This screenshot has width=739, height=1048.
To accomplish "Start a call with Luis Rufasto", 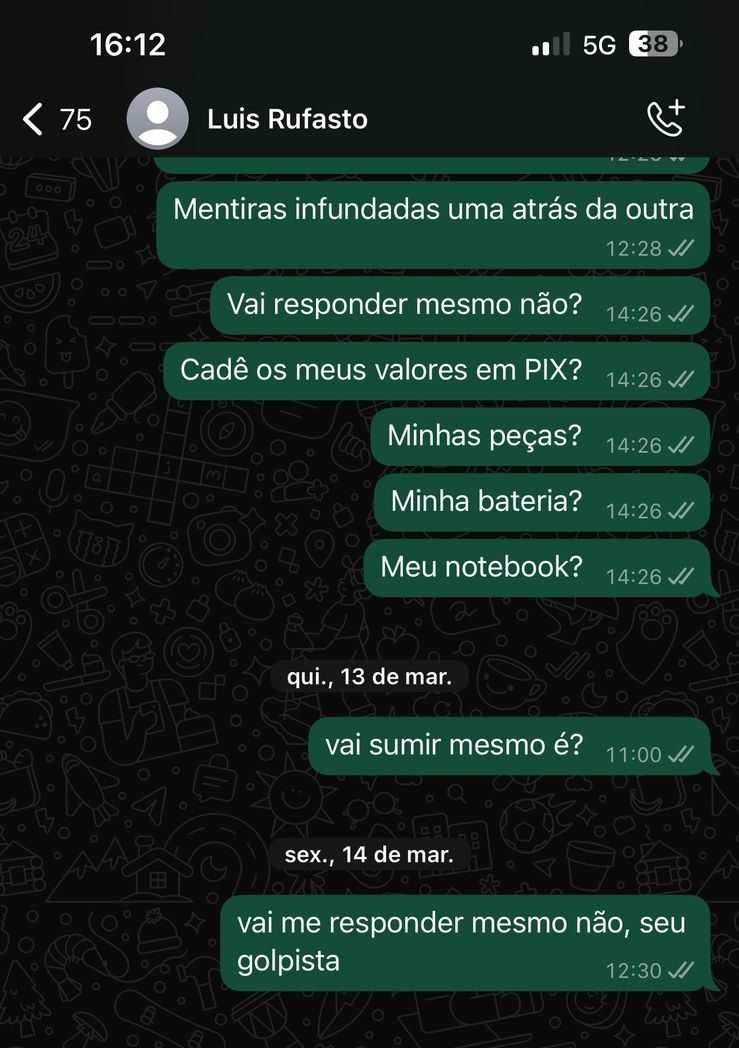I will tap(666, 118).
